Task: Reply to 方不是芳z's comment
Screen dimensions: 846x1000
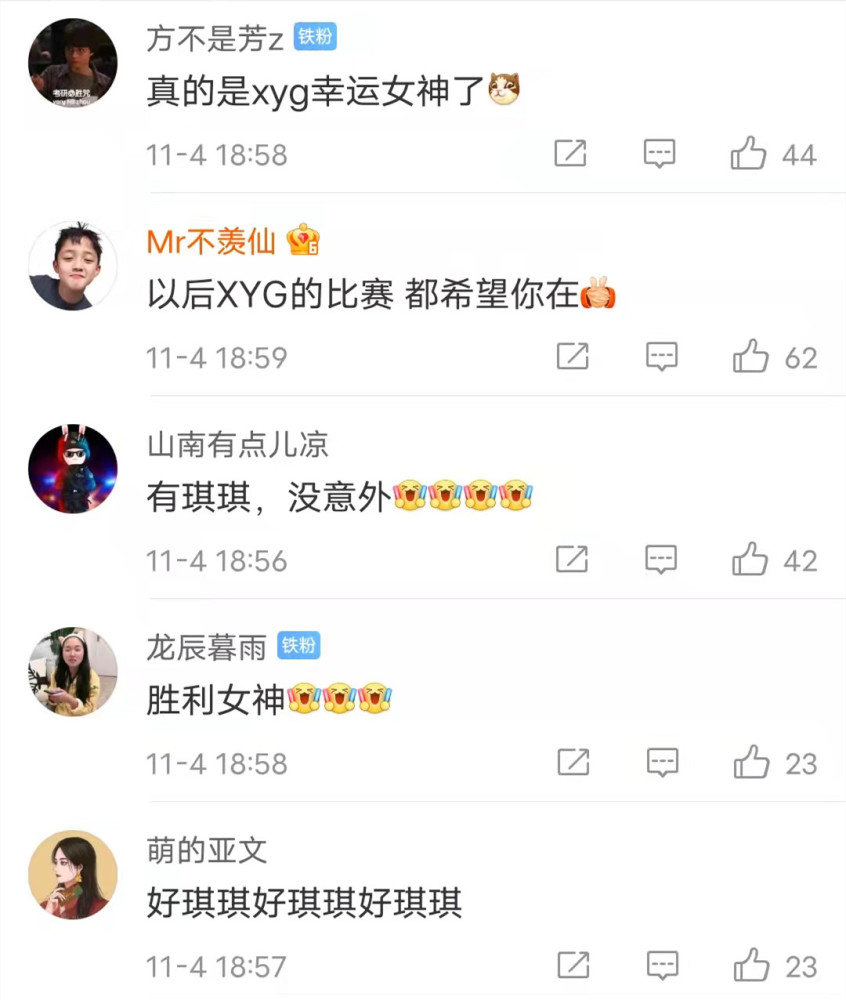Action: (x=659, y=154)
